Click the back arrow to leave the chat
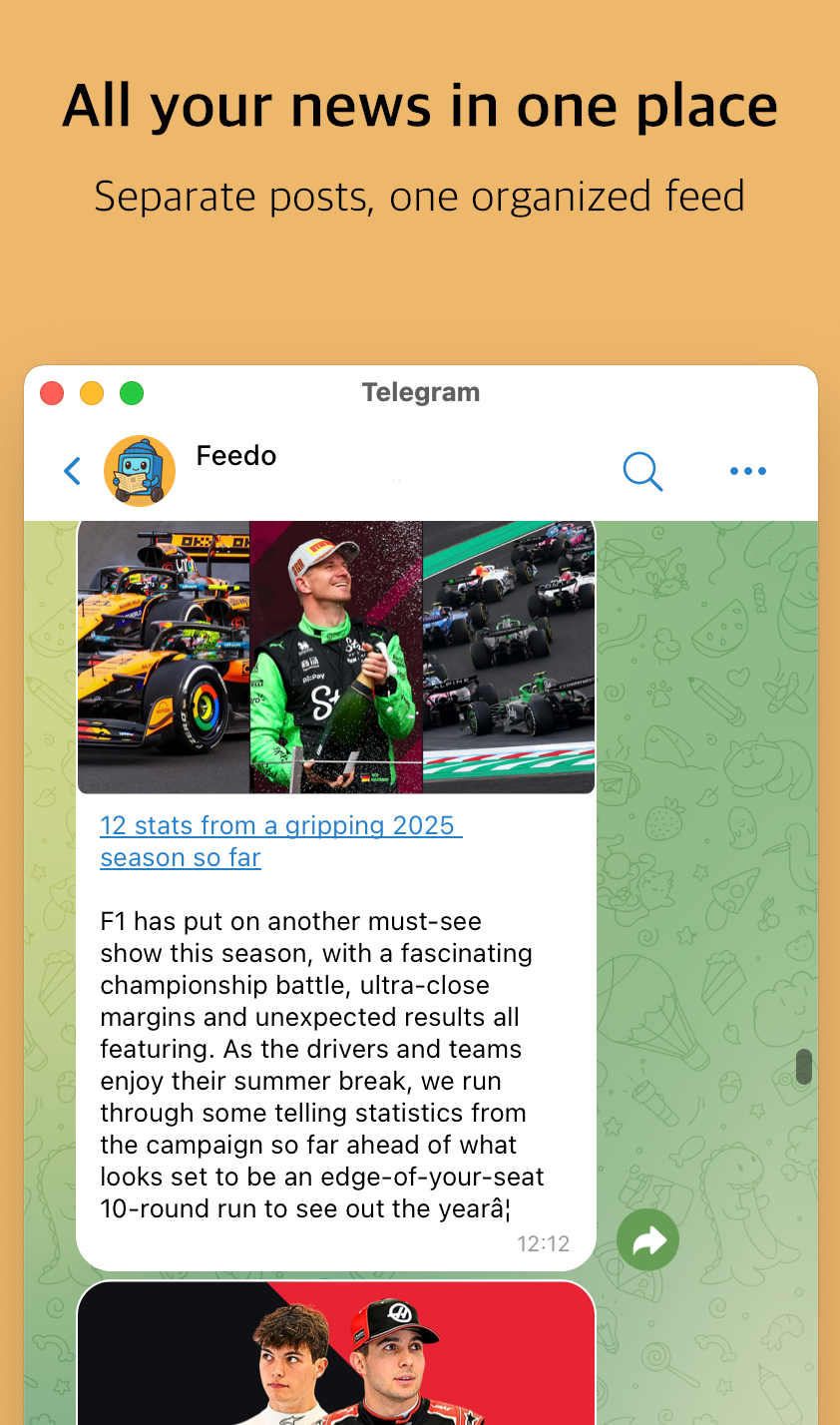The image size is (840, 1425). [x=71, y=471]
